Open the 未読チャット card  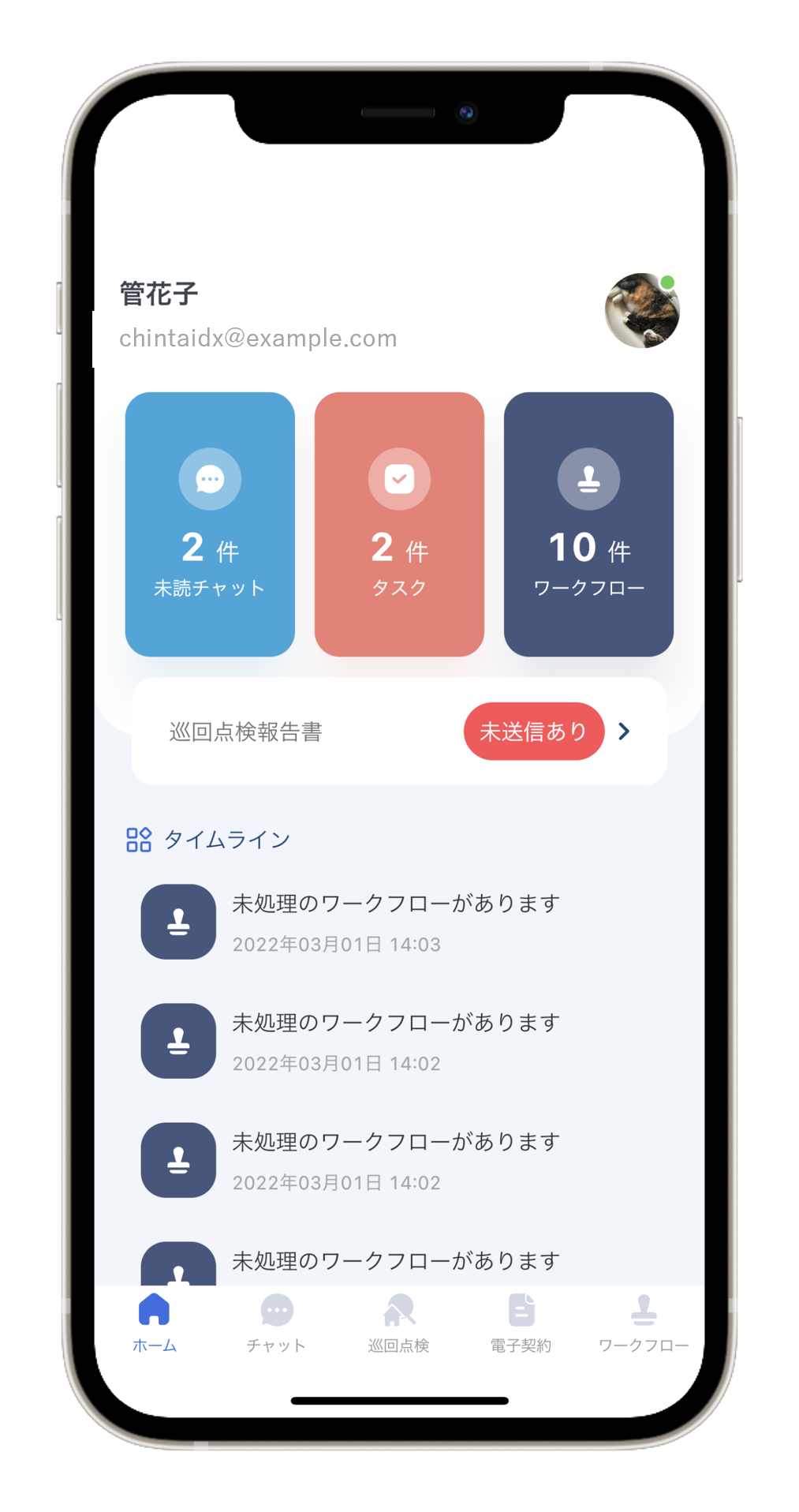coord(210,524)
